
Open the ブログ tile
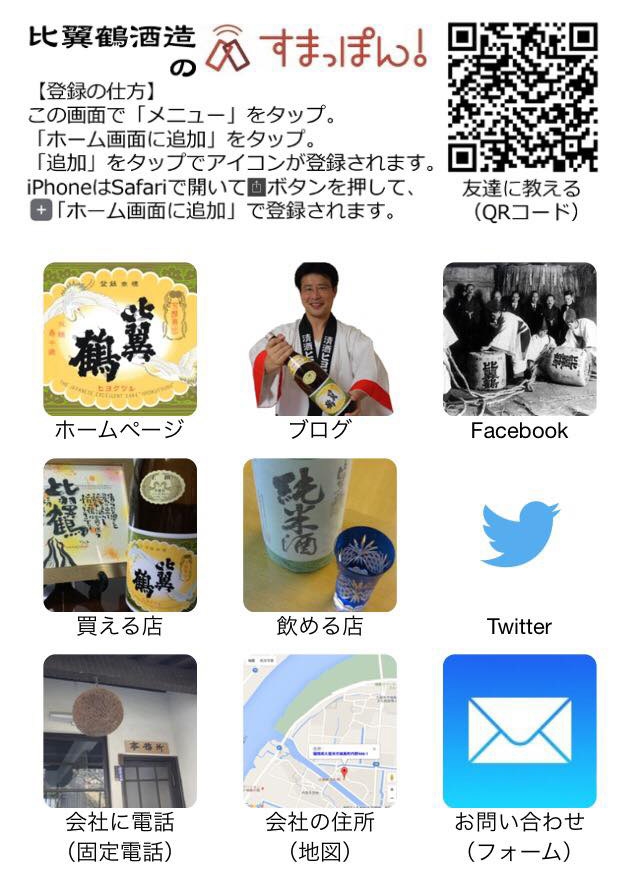[x=320, y=339]
